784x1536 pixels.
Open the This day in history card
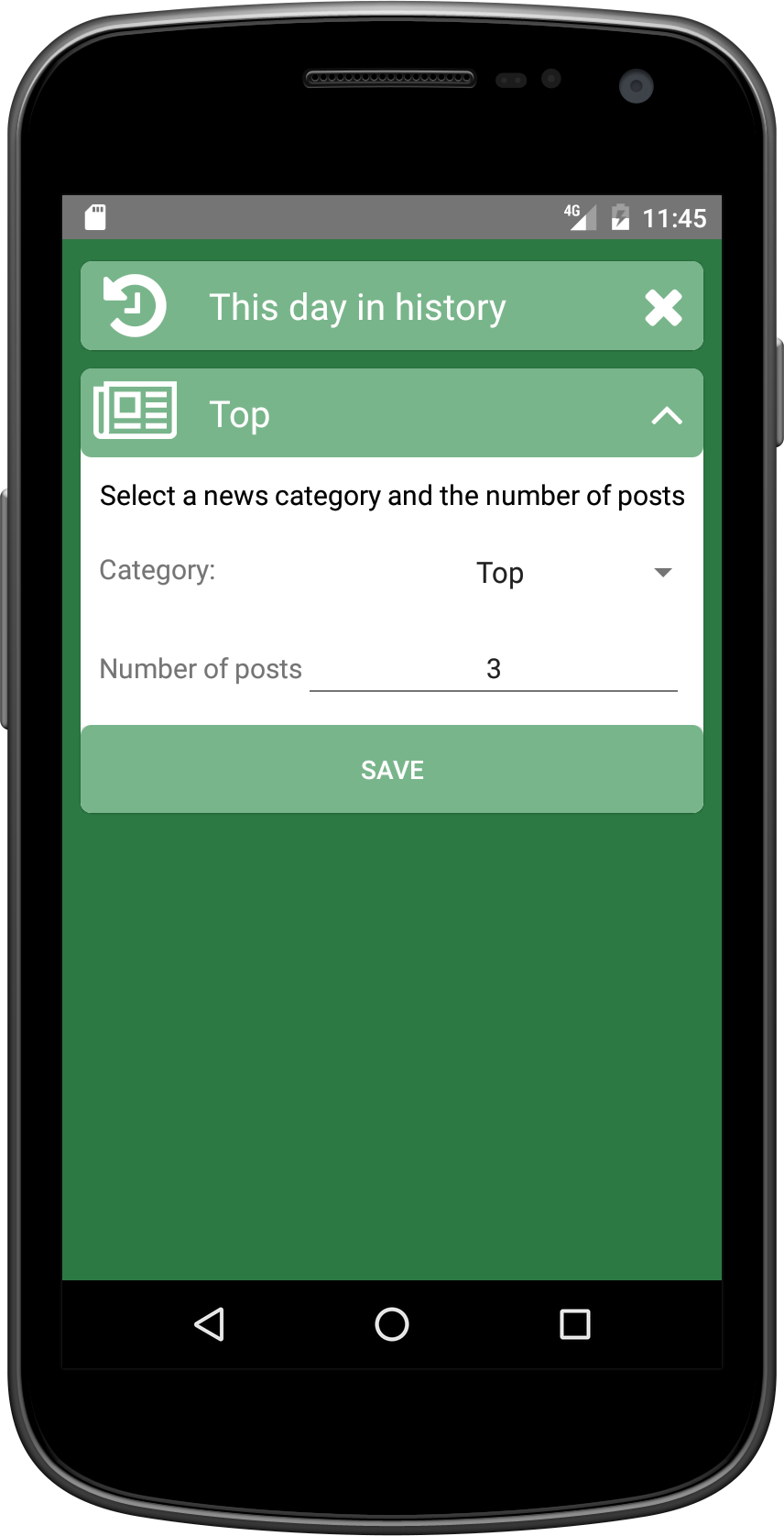(357, 307)
